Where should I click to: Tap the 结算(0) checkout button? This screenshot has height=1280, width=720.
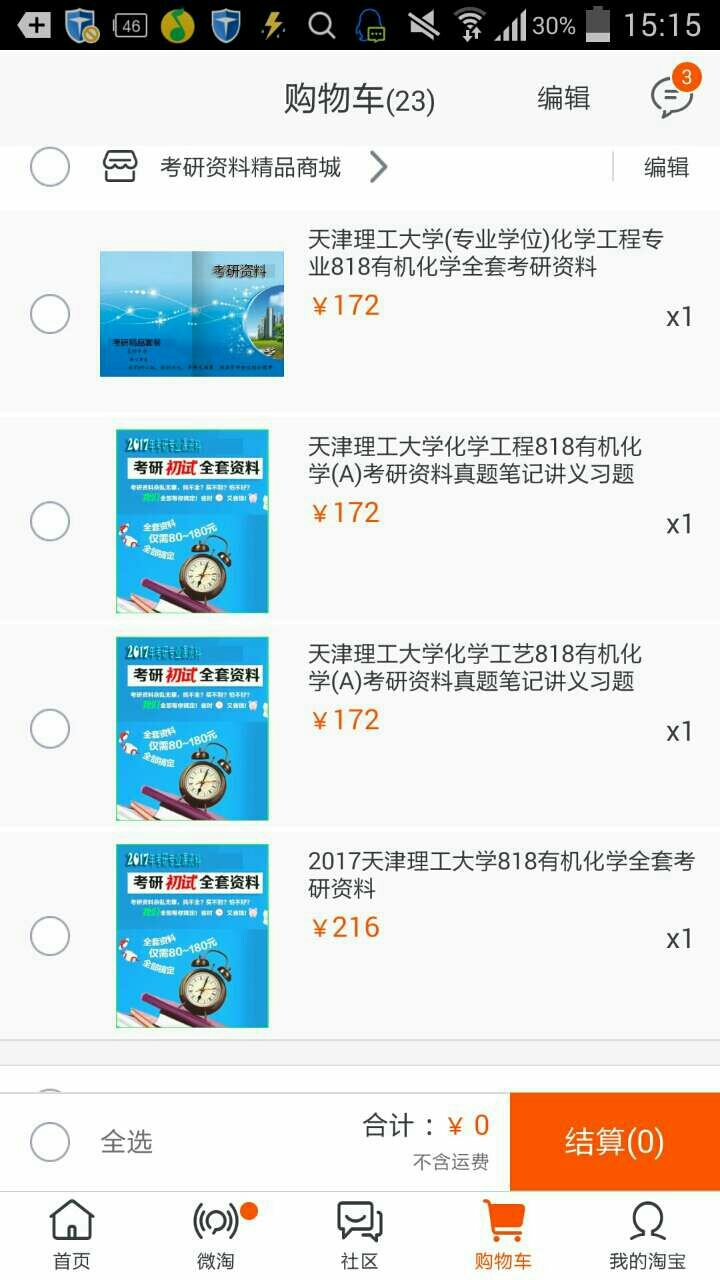point(615,1141)
